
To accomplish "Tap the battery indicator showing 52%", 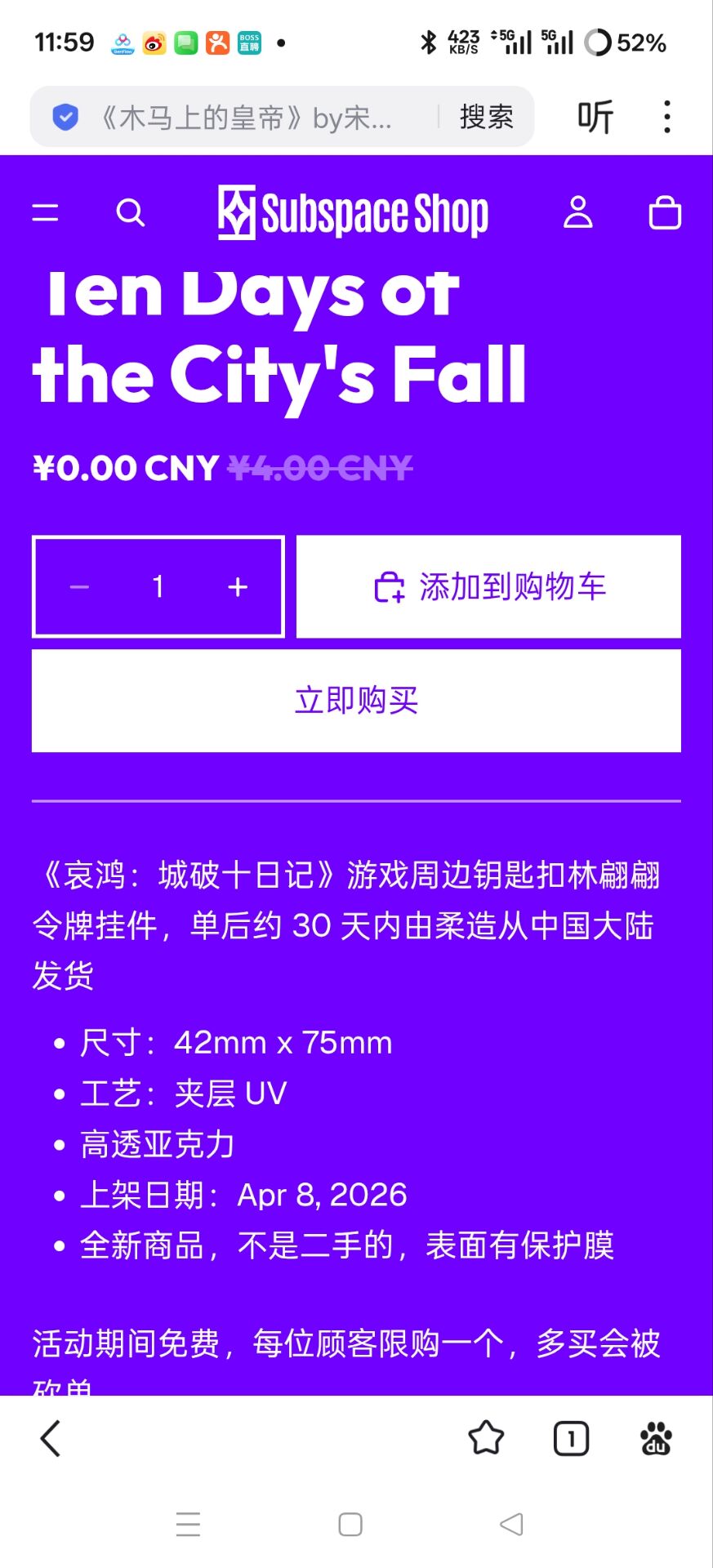I will [x=626, y=42].
